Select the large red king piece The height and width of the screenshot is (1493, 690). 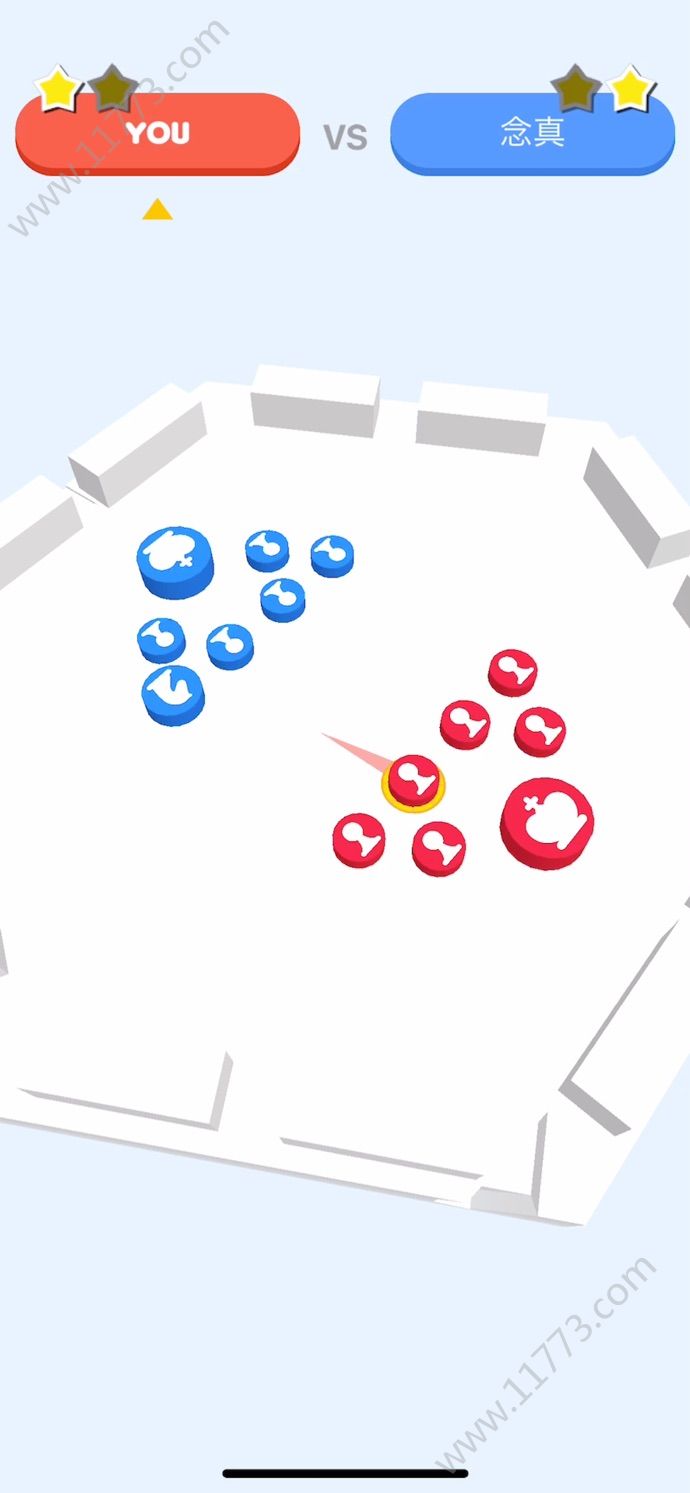point(547,821)
